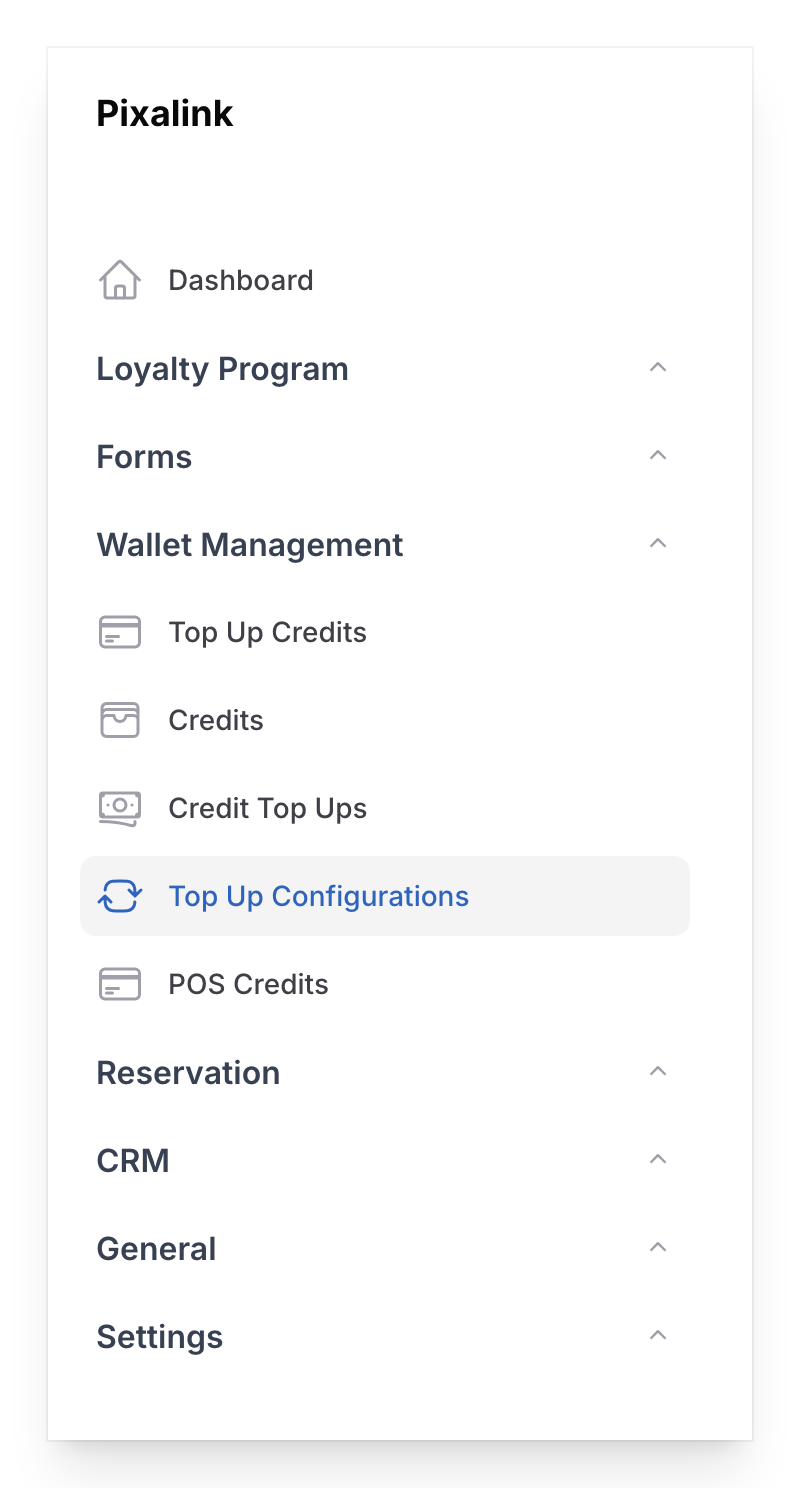This screenshot has width=800, height=1488.
Task: Select the Top Up Configurations sync icon
Action: (119, 896)
